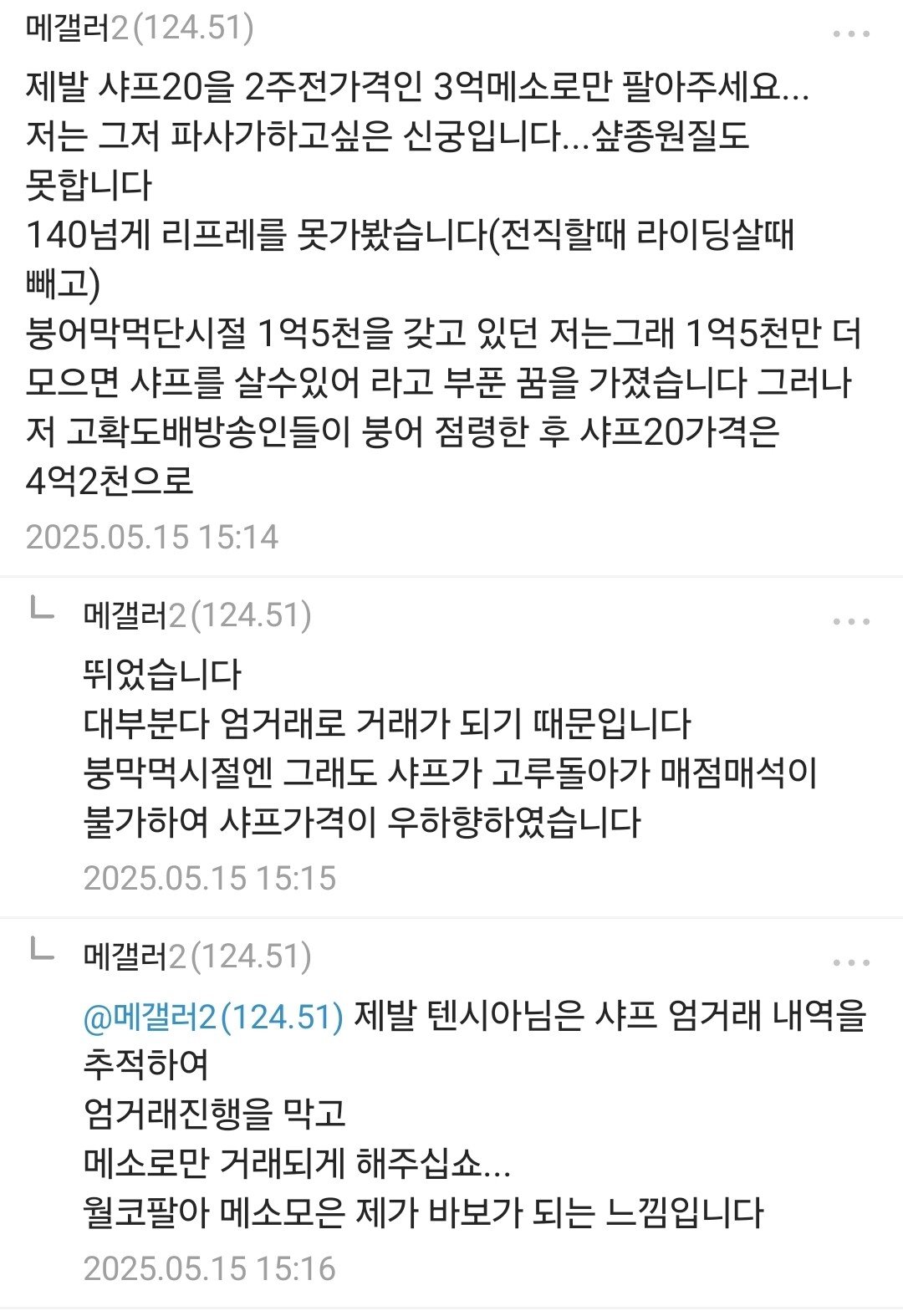903x1316 pixels.
Task: Open overflow menu on the 15:16 reply
Action: (x=851, y=962)
